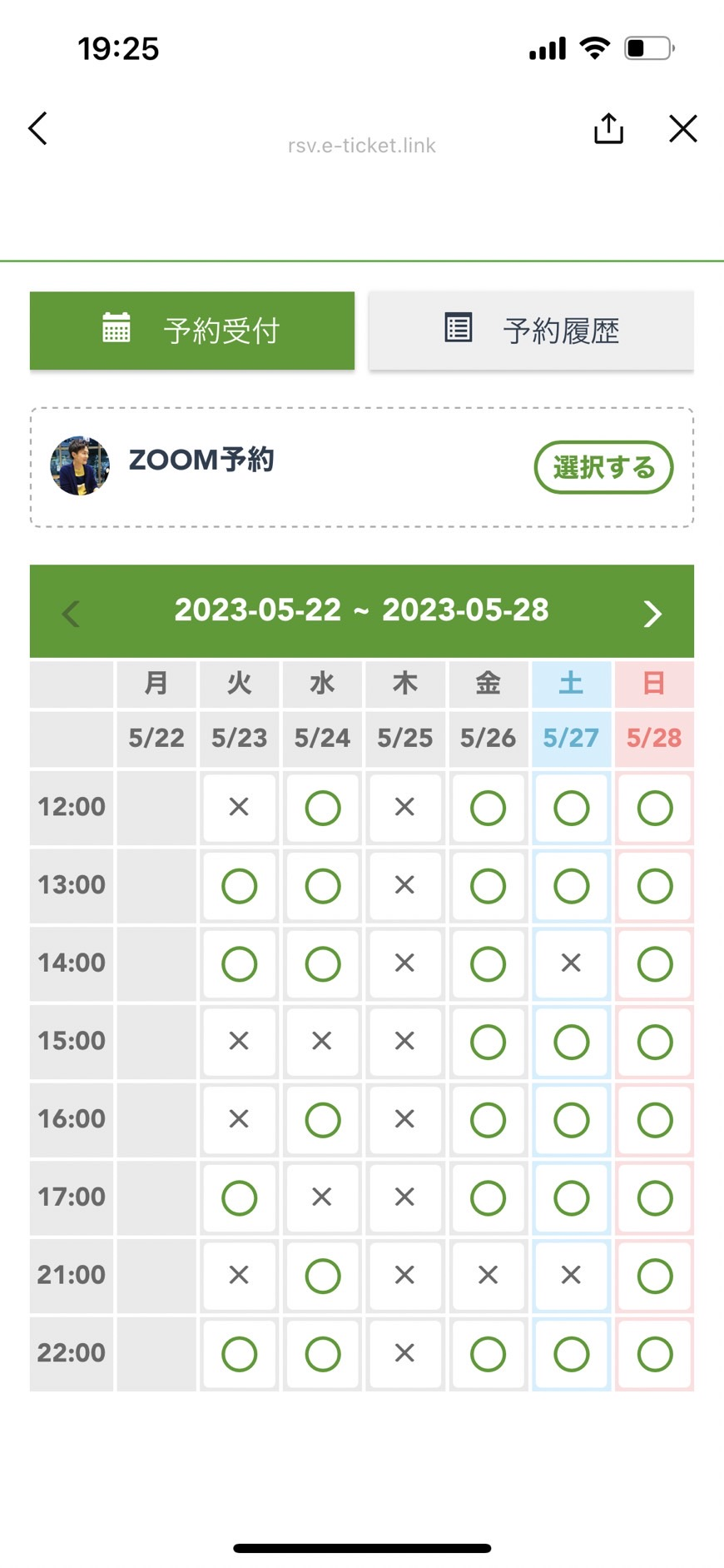Choose the 14:00 slot on 5/26
The image size is (724, 1568).
click(x=488, y=964)
